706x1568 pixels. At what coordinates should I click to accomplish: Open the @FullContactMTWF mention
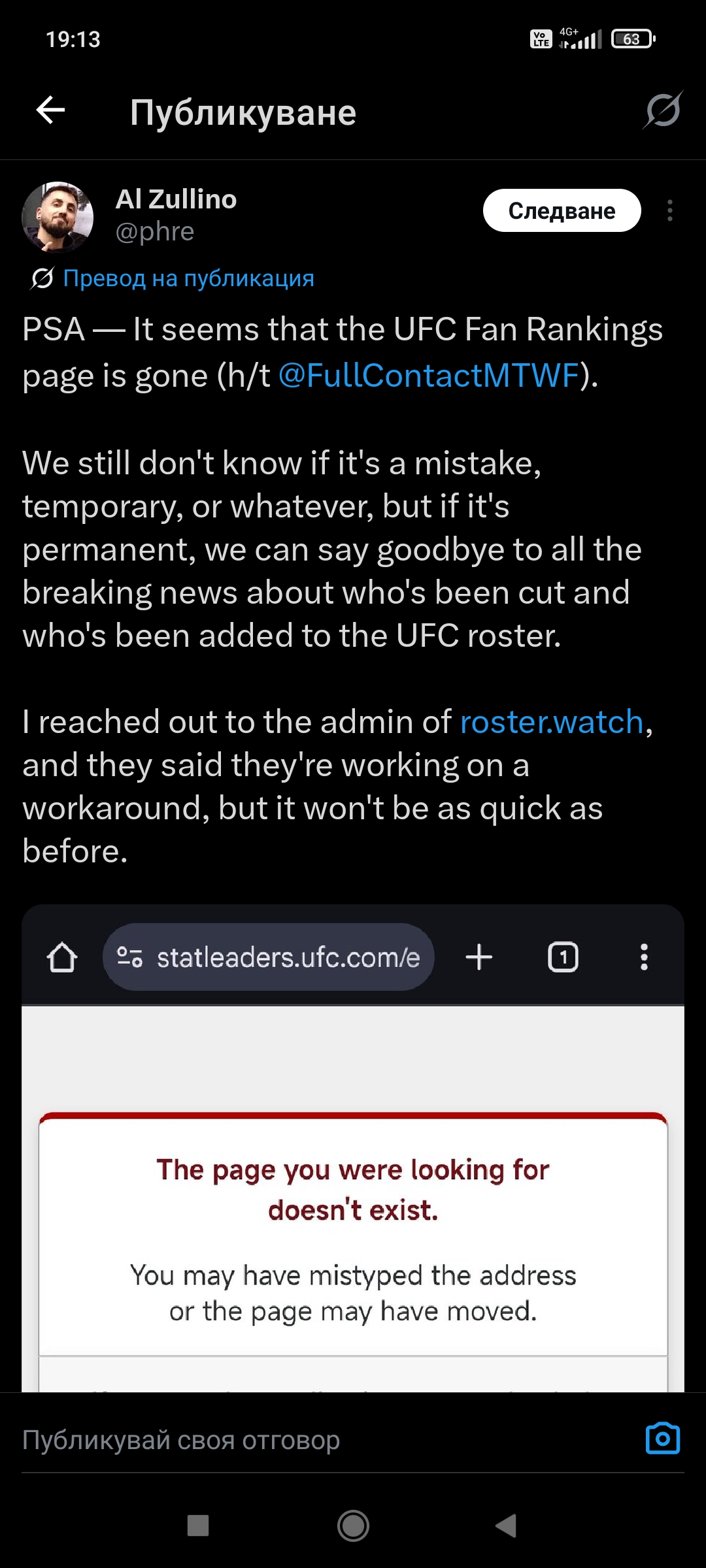(429, 376)
